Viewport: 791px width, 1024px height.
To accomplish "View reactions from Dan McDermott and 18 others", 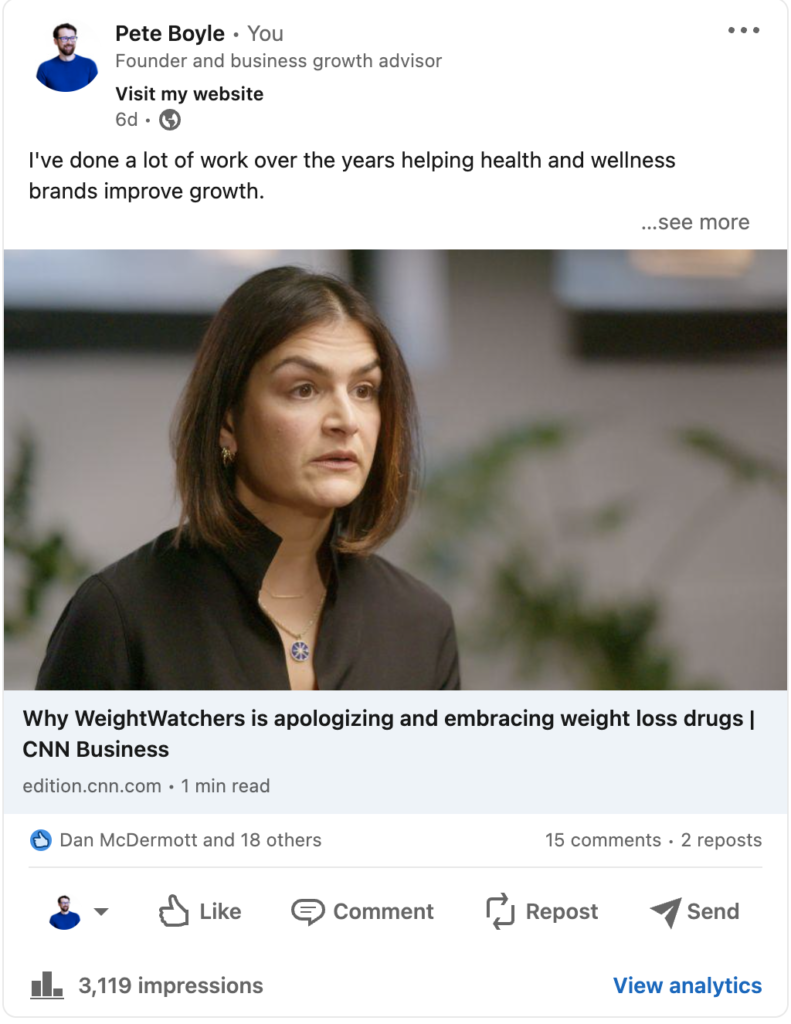I will pyautogui.click(x=190, y=840).
